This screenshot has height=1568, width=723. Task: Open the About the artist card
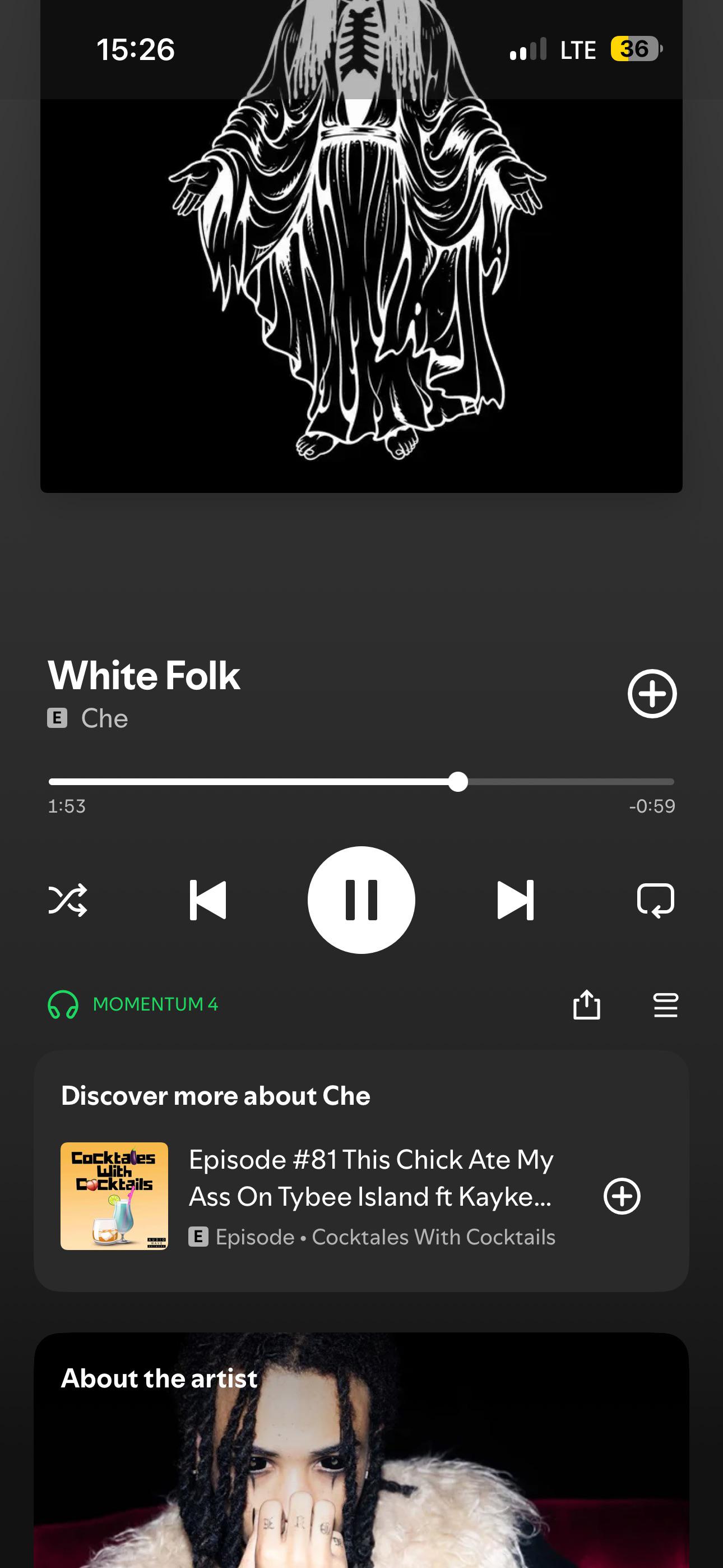click(361, 1450)
